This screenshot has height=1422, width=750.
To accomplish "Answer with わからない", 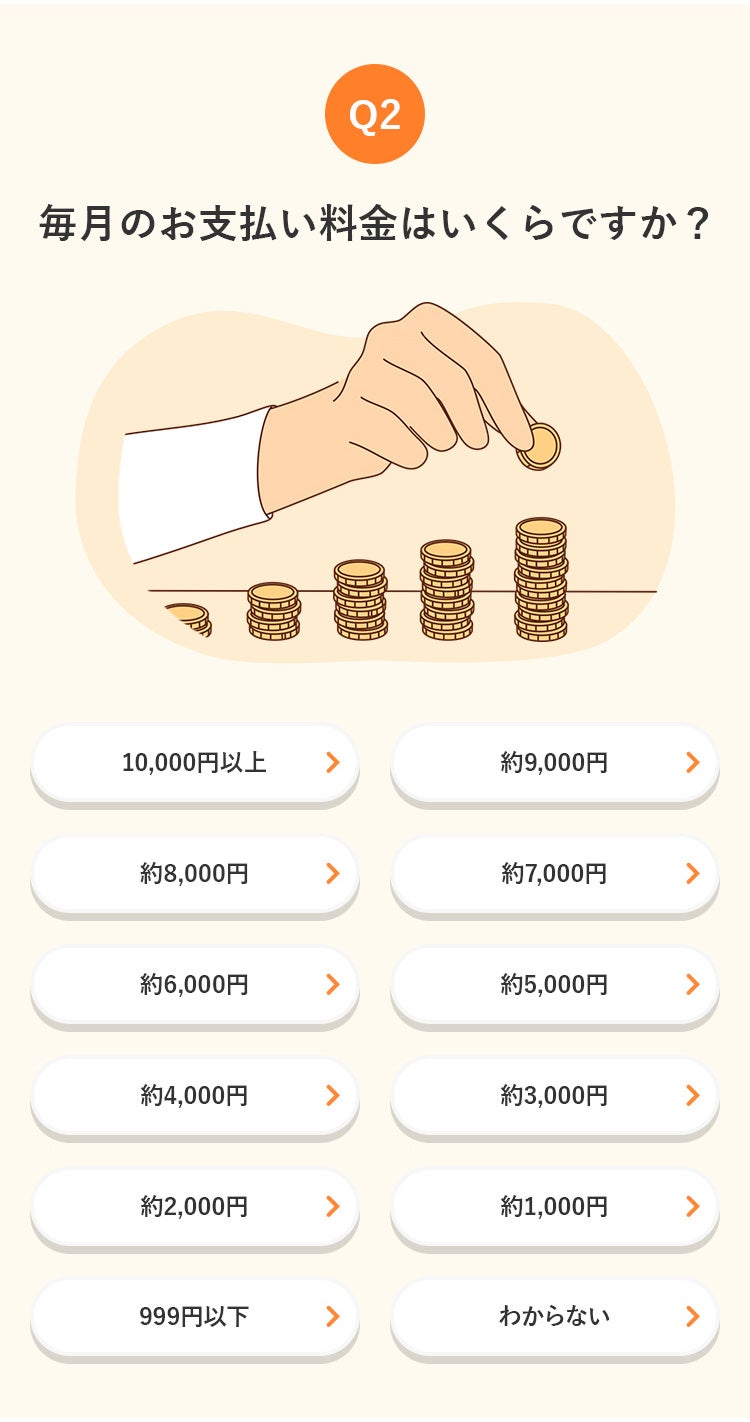I will pos(554,1317).
